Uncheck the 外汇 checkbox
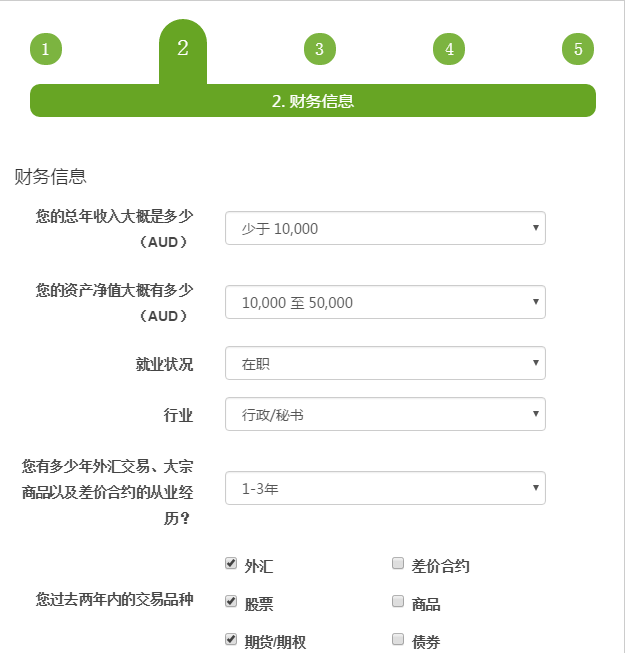 231,563
